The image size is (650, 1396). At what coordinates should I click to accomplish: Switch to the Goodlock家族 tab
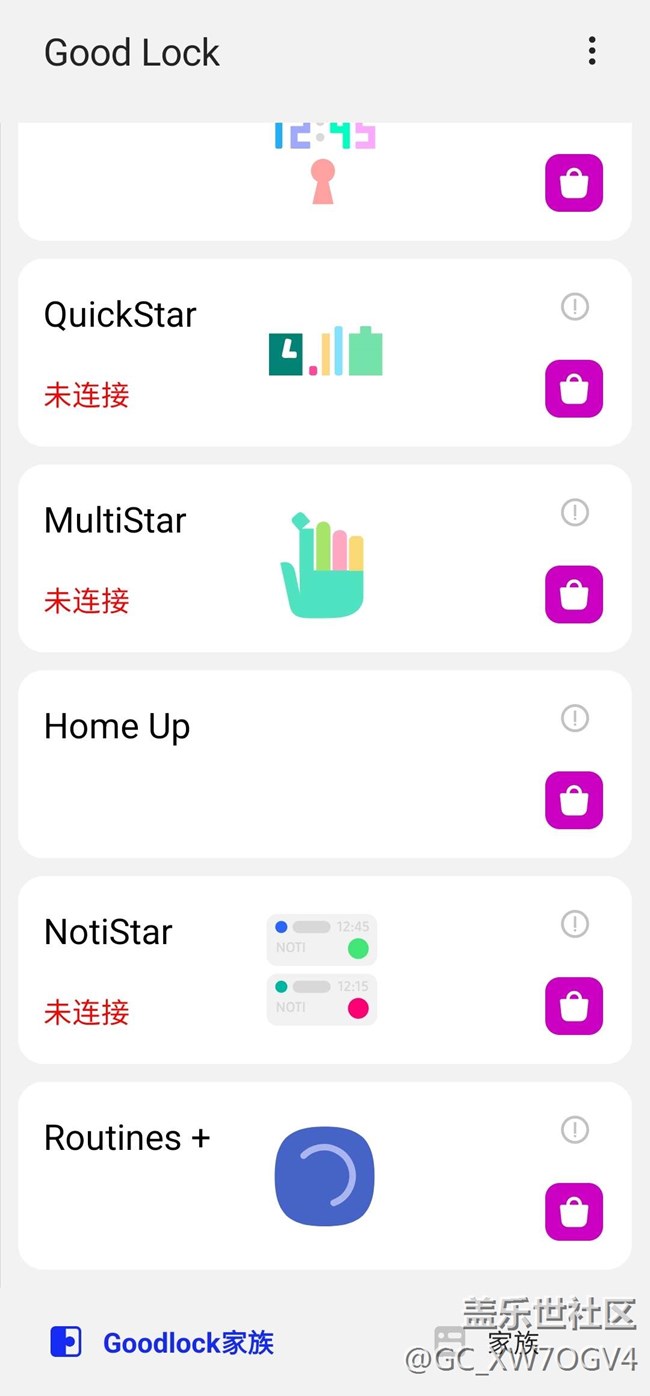tap(162, 1342)
